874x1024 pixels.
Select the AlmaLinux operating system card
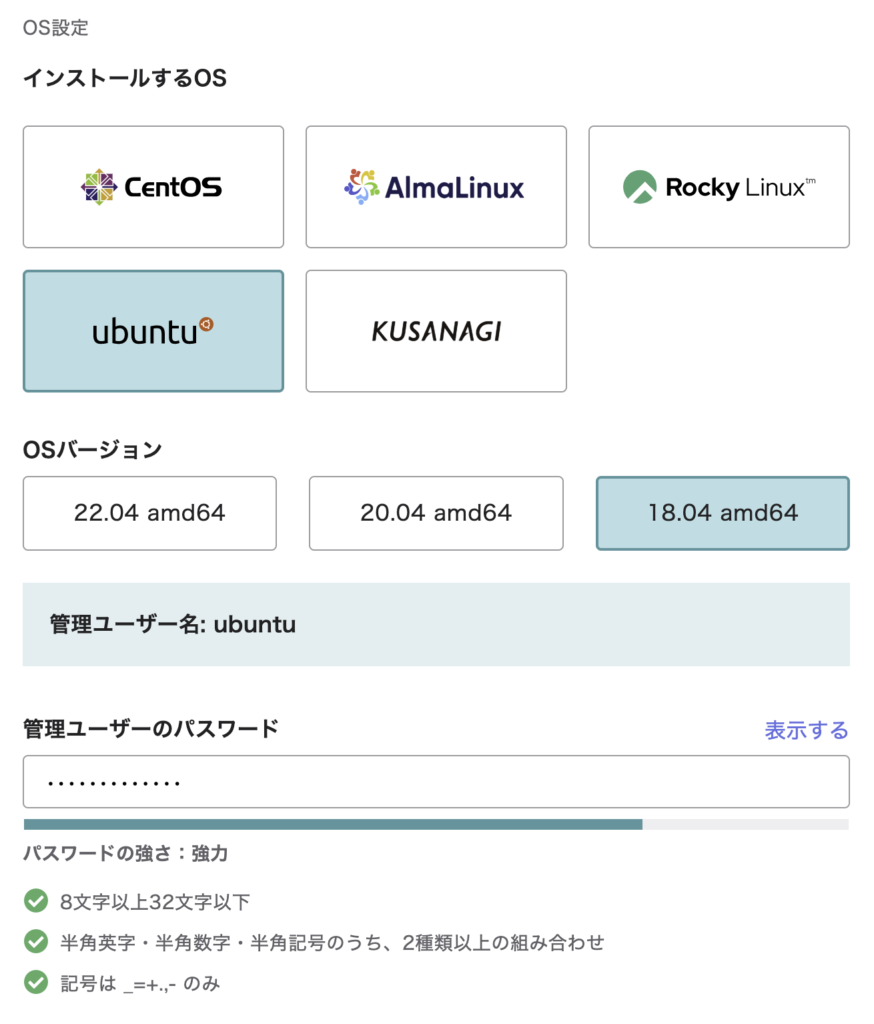click(435, 186)
